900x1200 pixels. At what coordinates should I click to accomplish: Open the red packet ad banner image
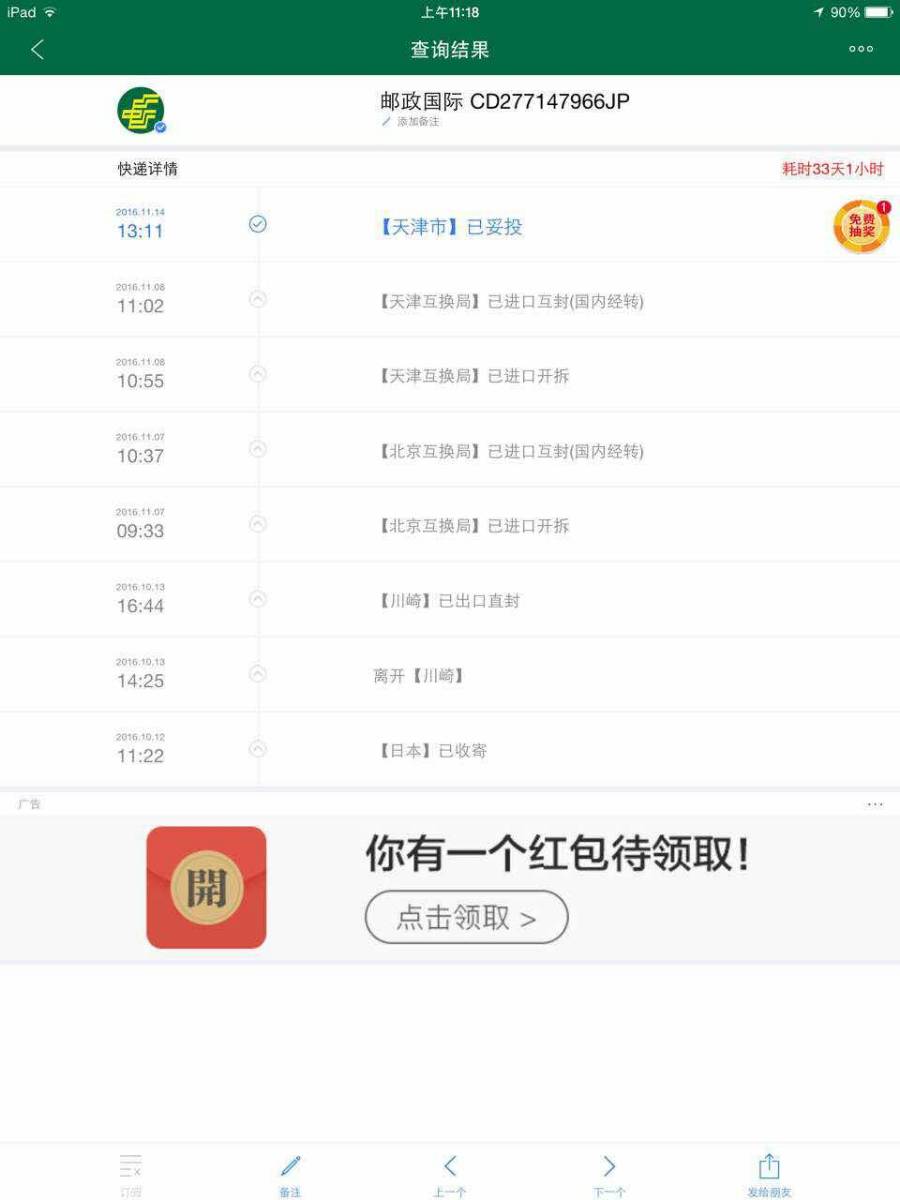(206, 887)
